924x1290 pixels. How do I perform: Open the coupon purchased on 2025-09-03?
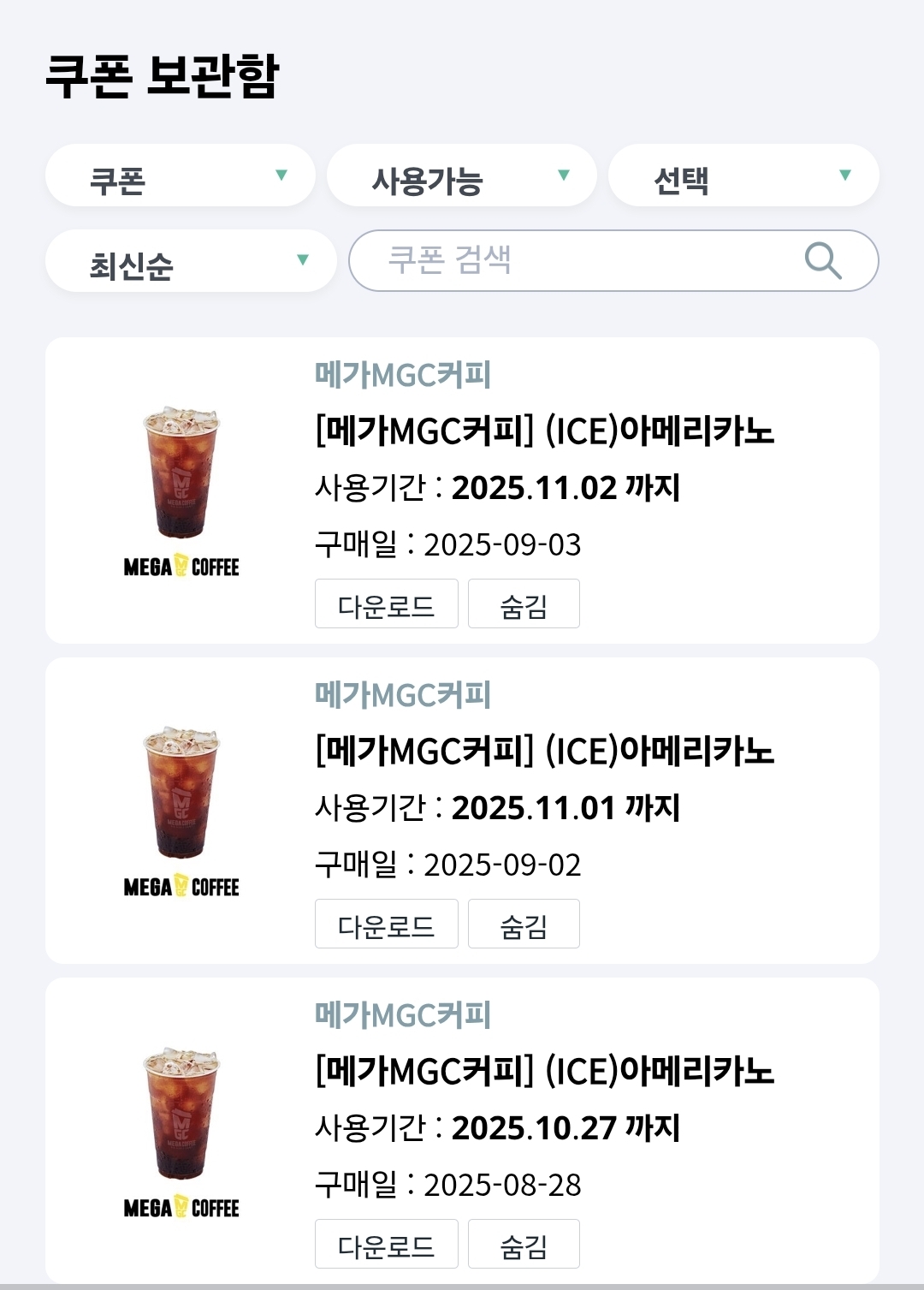click(x=544, y=431)
